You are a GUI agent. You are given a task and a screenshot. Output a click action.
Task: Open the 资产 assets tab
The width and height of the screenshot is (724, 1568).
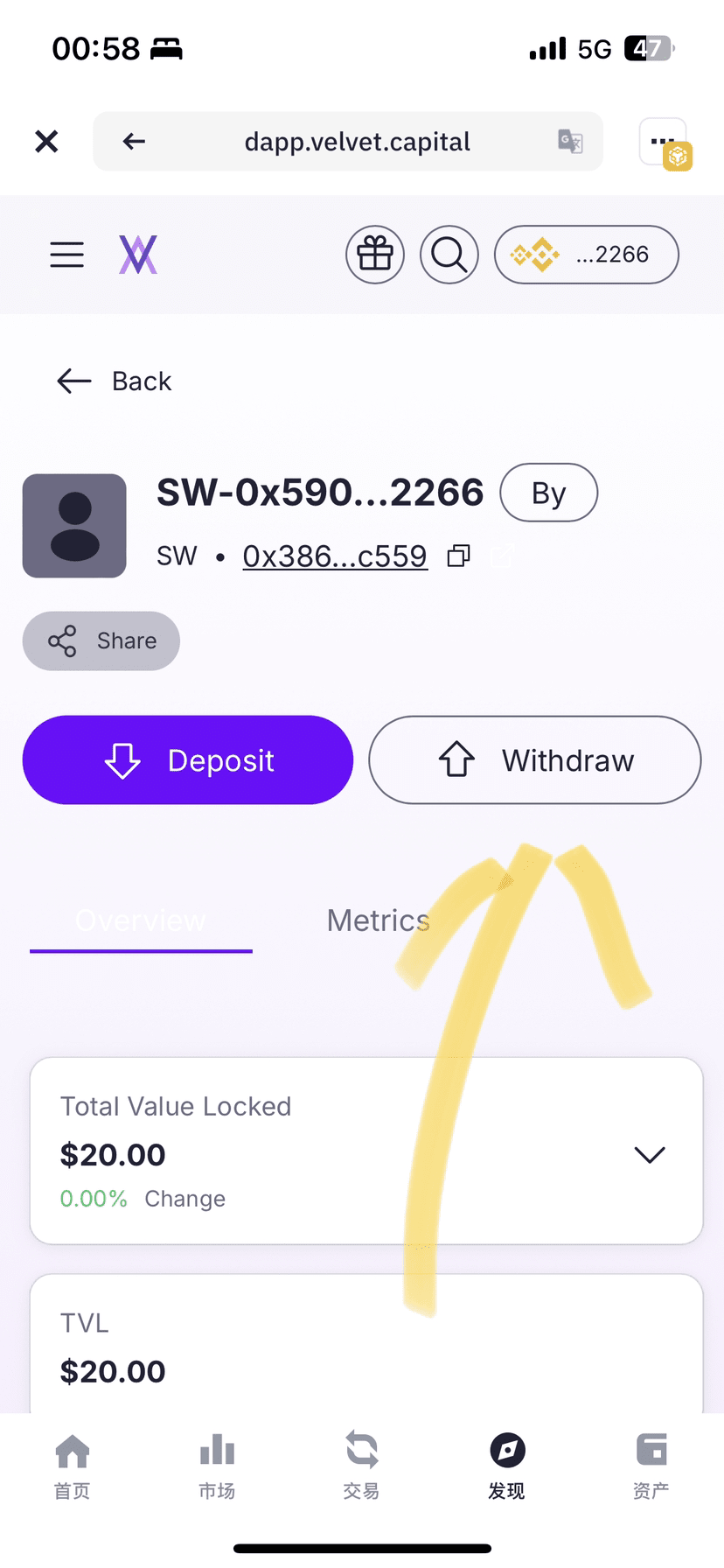tap(651, 1466)
